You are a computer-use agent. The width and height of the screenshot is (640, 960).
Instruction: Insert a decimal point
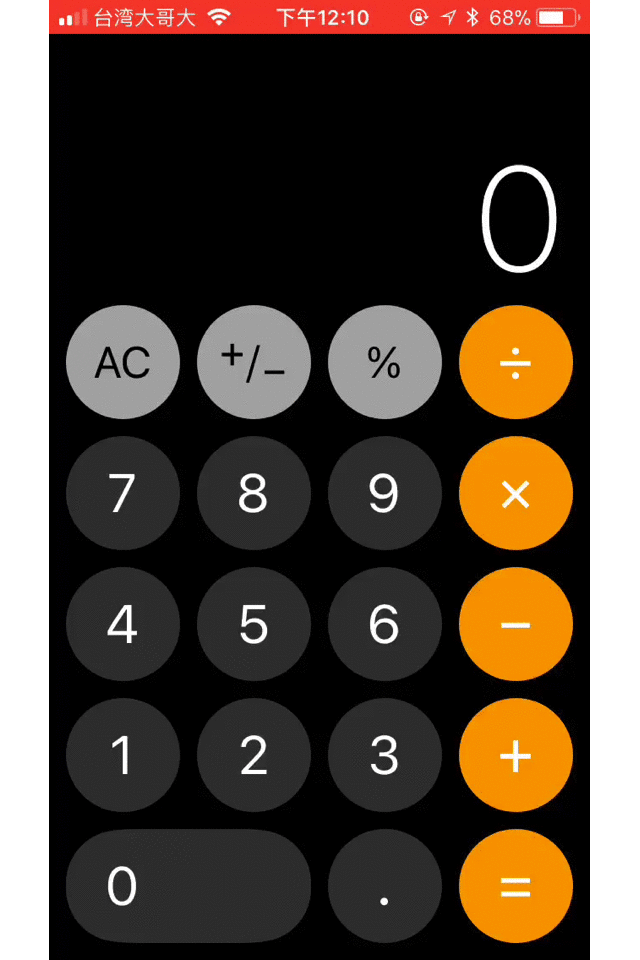[385, 886]
